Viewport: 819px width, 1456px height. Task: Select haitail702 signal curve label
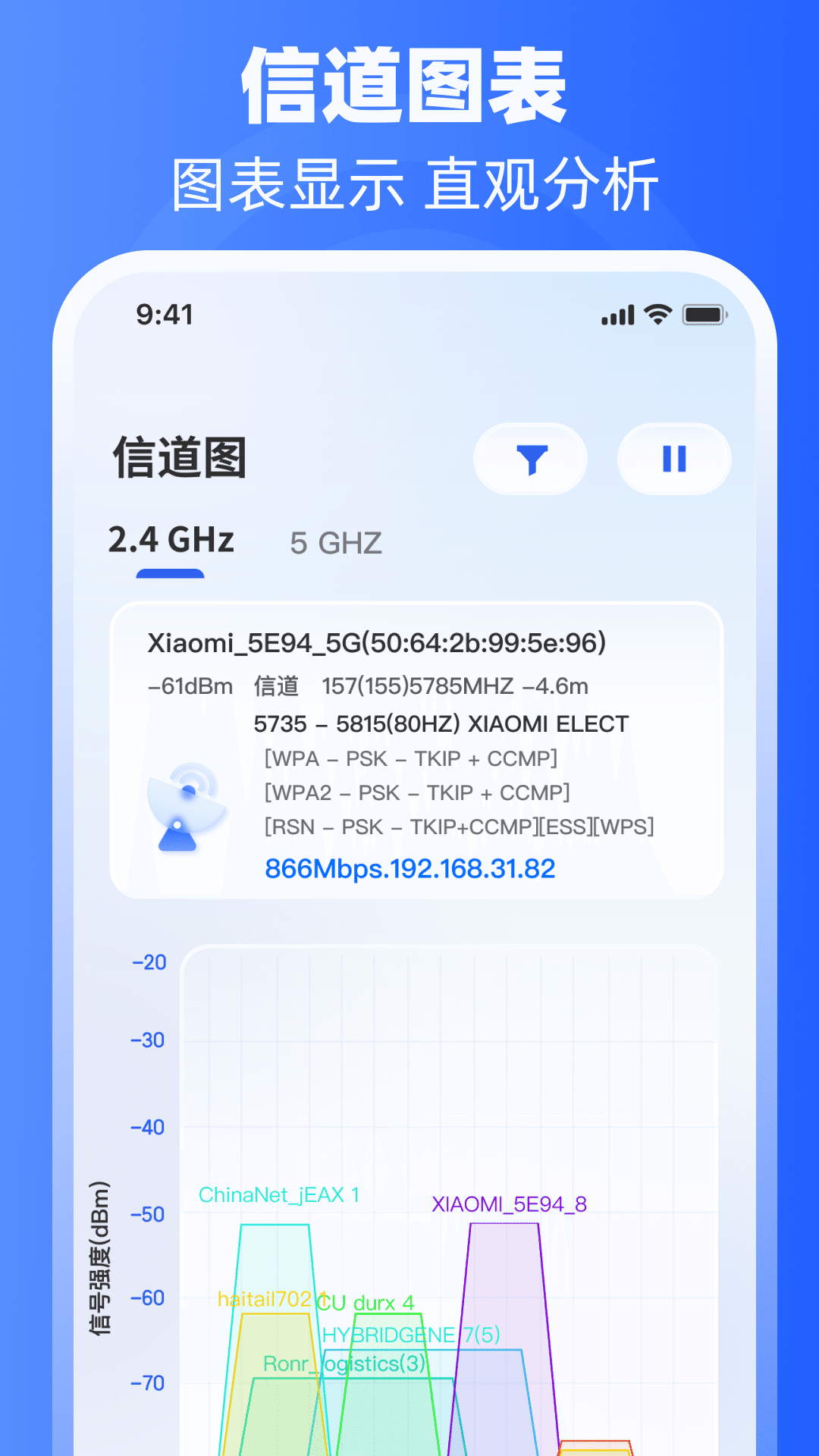tap(267, 1300)
